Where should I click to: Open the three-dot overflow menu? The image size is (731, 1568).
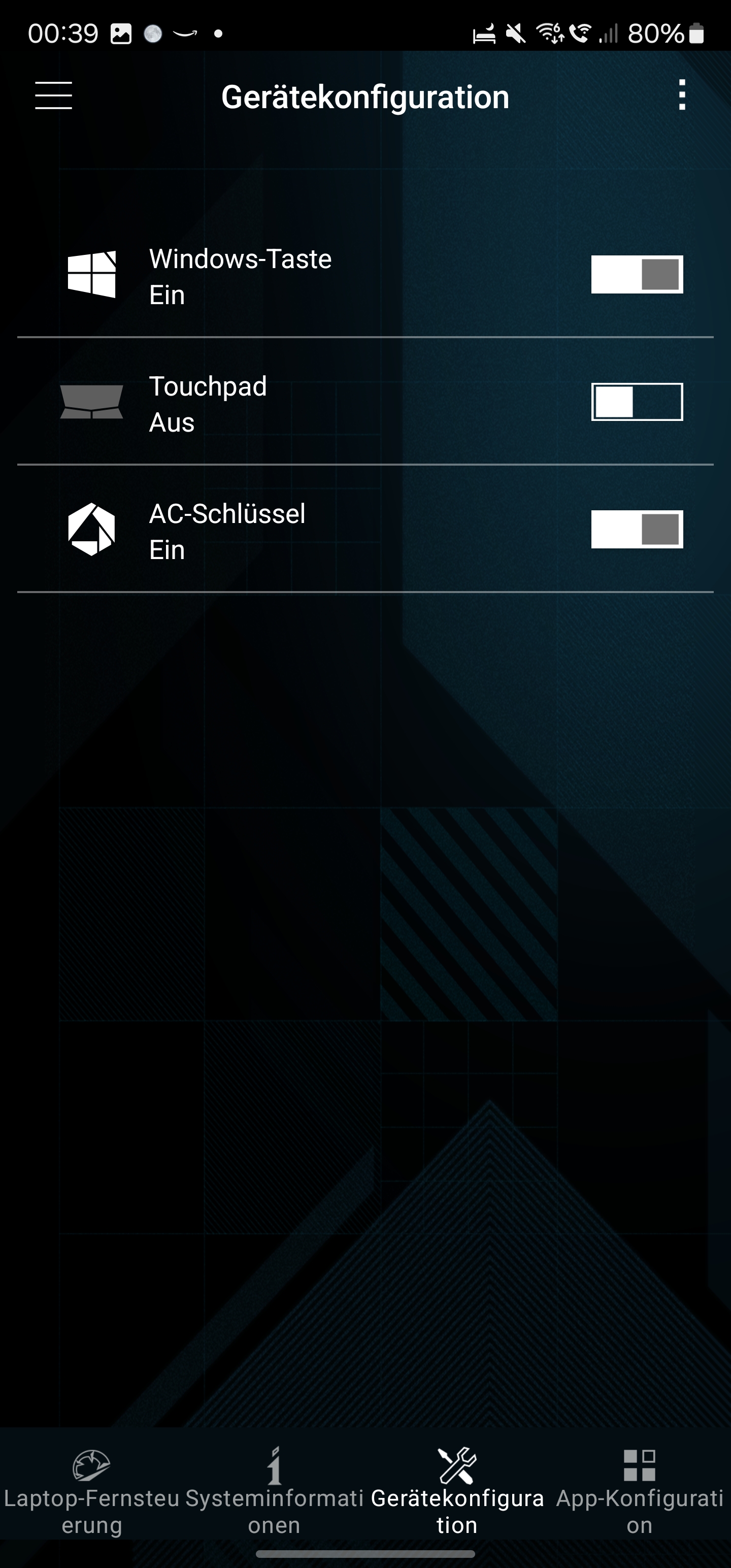(x=682, y=95)
